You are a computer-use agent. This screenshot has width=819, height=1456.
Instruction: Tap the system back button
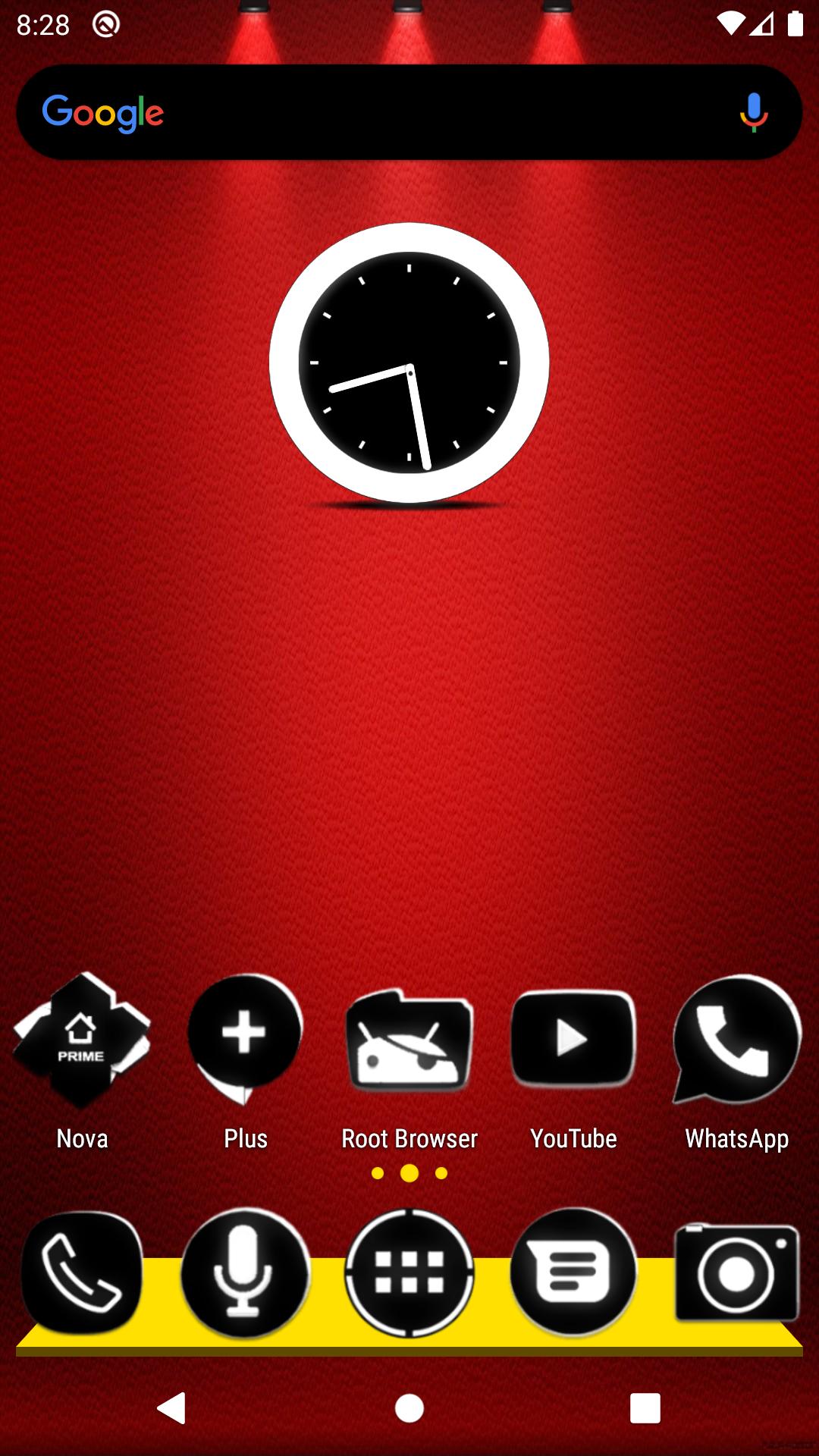[x=172, y=1408]
